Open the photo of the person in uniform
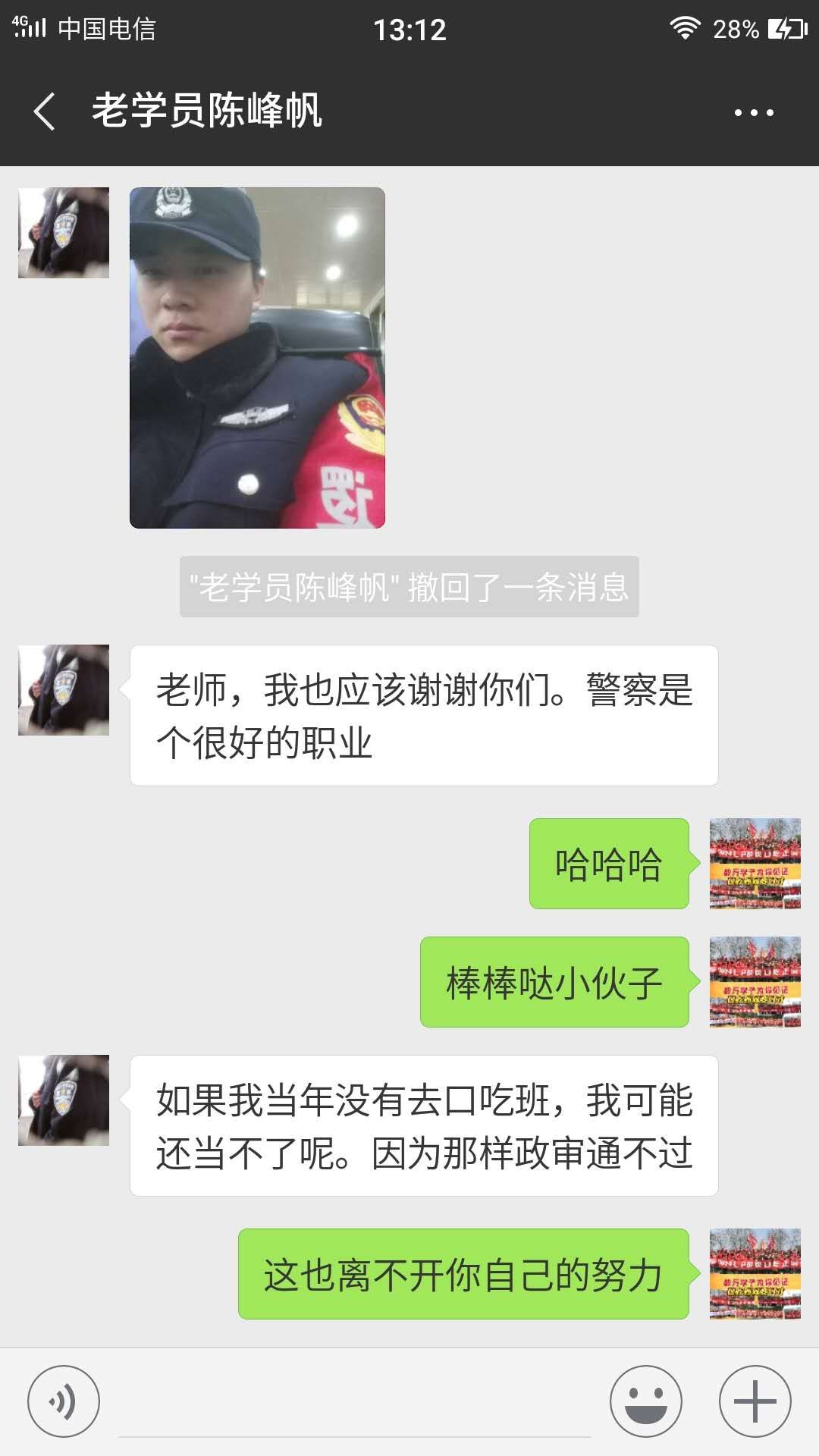819x1456 pixels. pyautogui.click(x=257, y=357)
